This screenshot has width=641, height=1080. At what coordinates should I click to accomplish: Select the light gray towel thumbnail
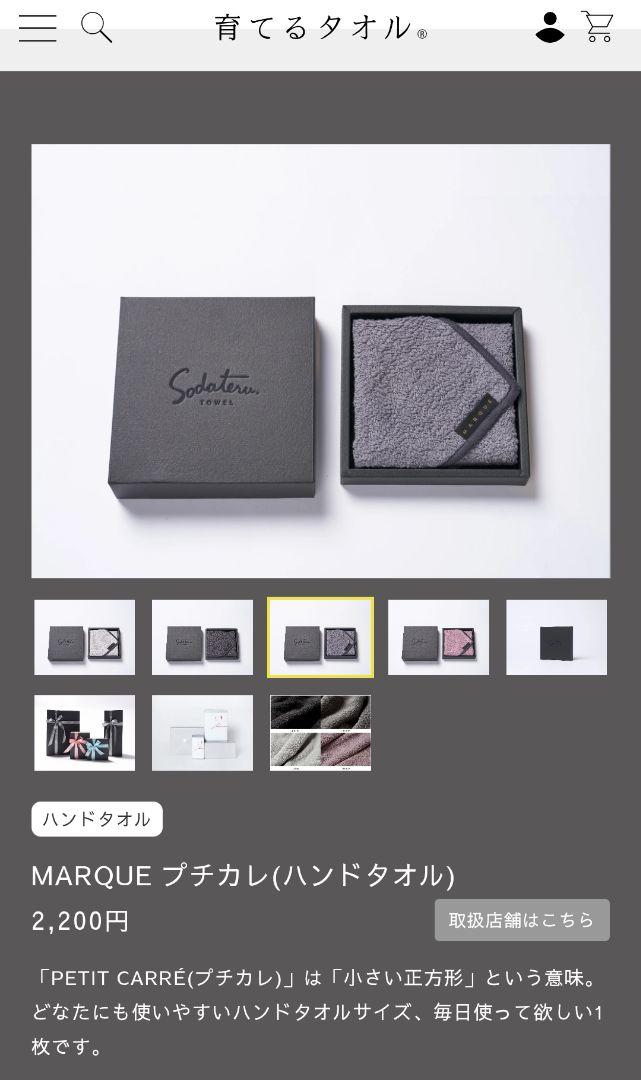[x=85, y=637]
